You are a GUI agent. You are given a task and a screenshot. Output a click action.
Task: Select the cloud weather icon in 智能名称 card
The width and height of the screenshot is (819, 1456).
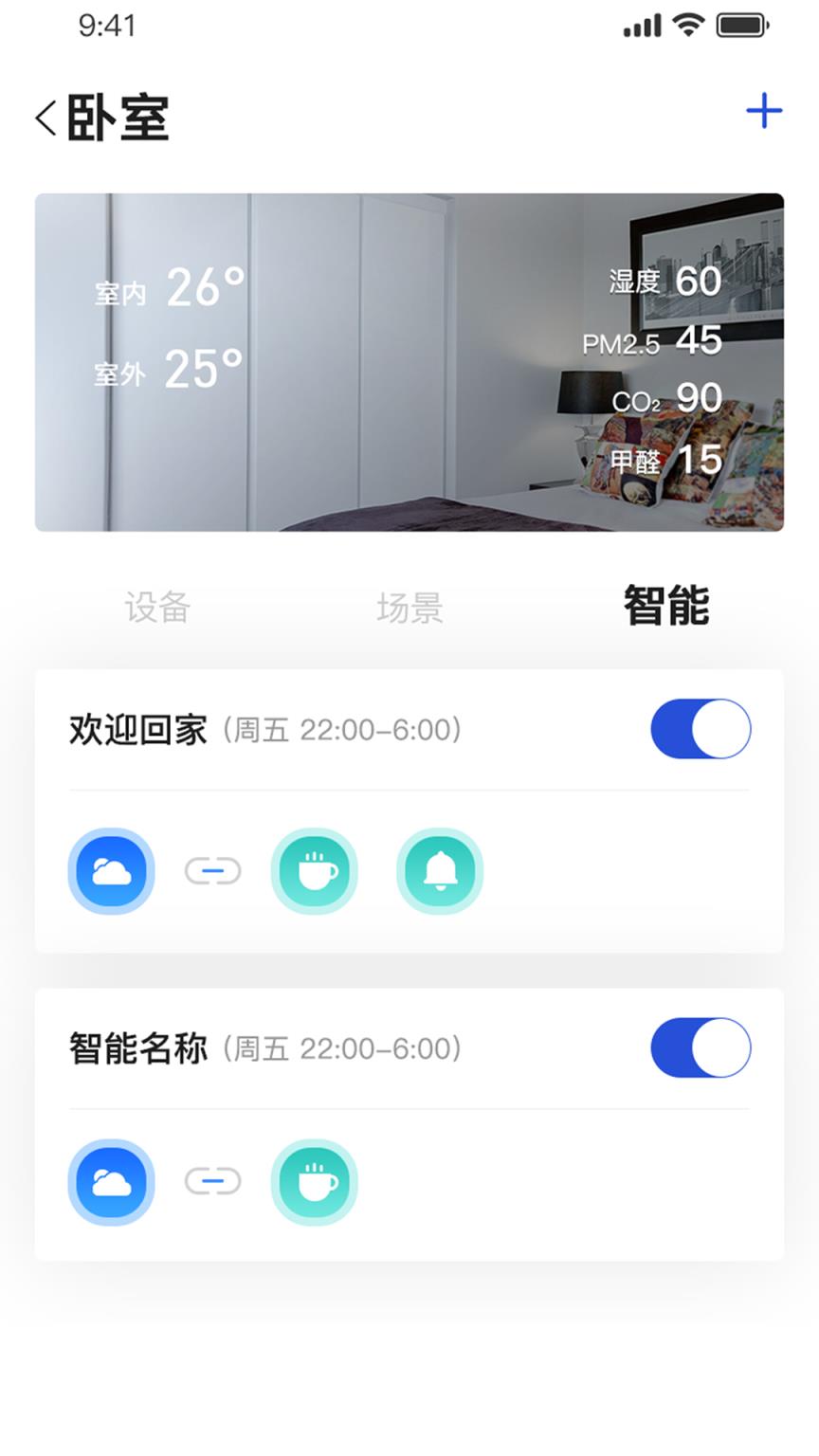pos(111,1183)
